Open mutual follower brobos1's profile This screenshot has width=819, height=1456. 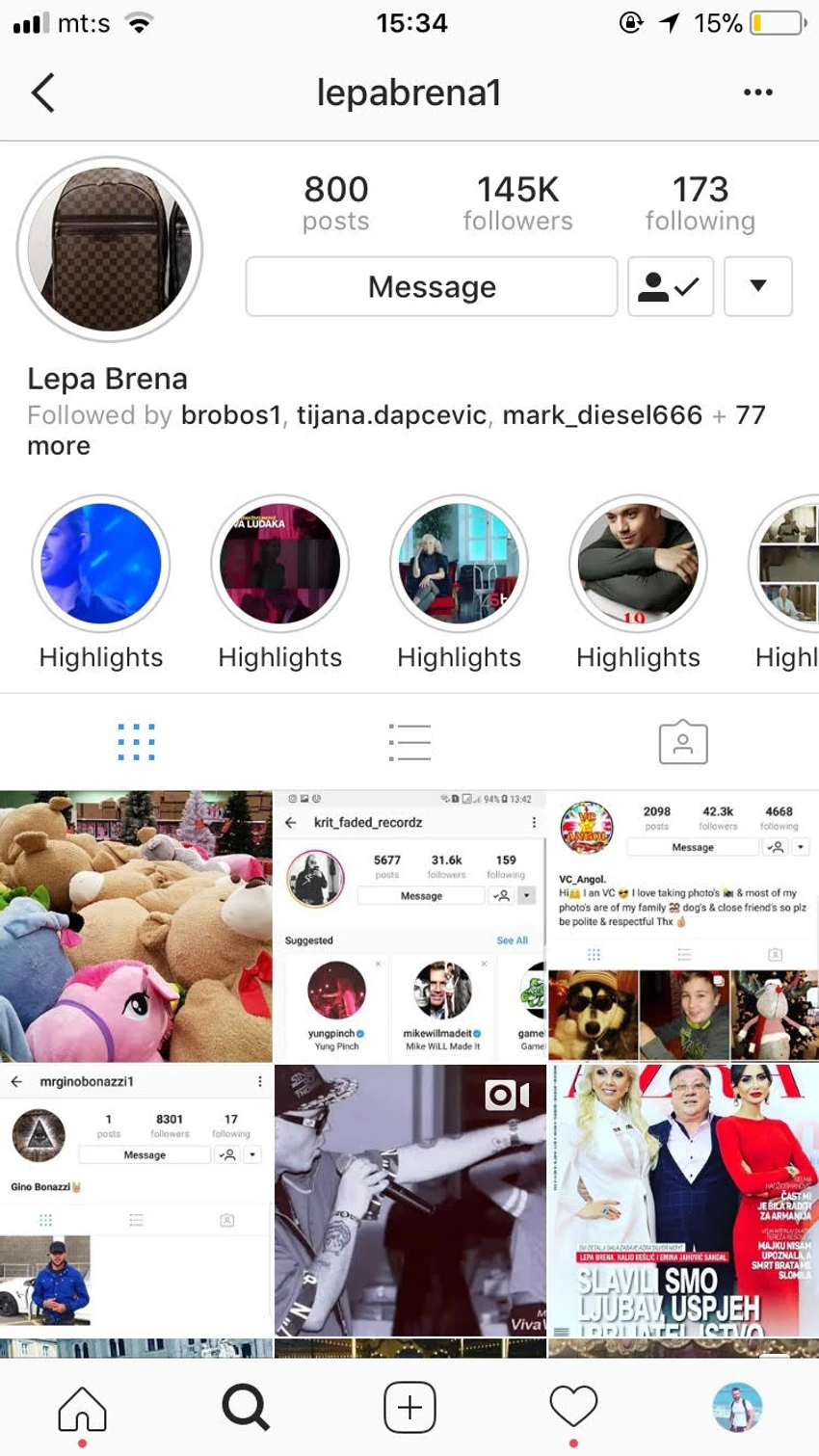(231, 415)
